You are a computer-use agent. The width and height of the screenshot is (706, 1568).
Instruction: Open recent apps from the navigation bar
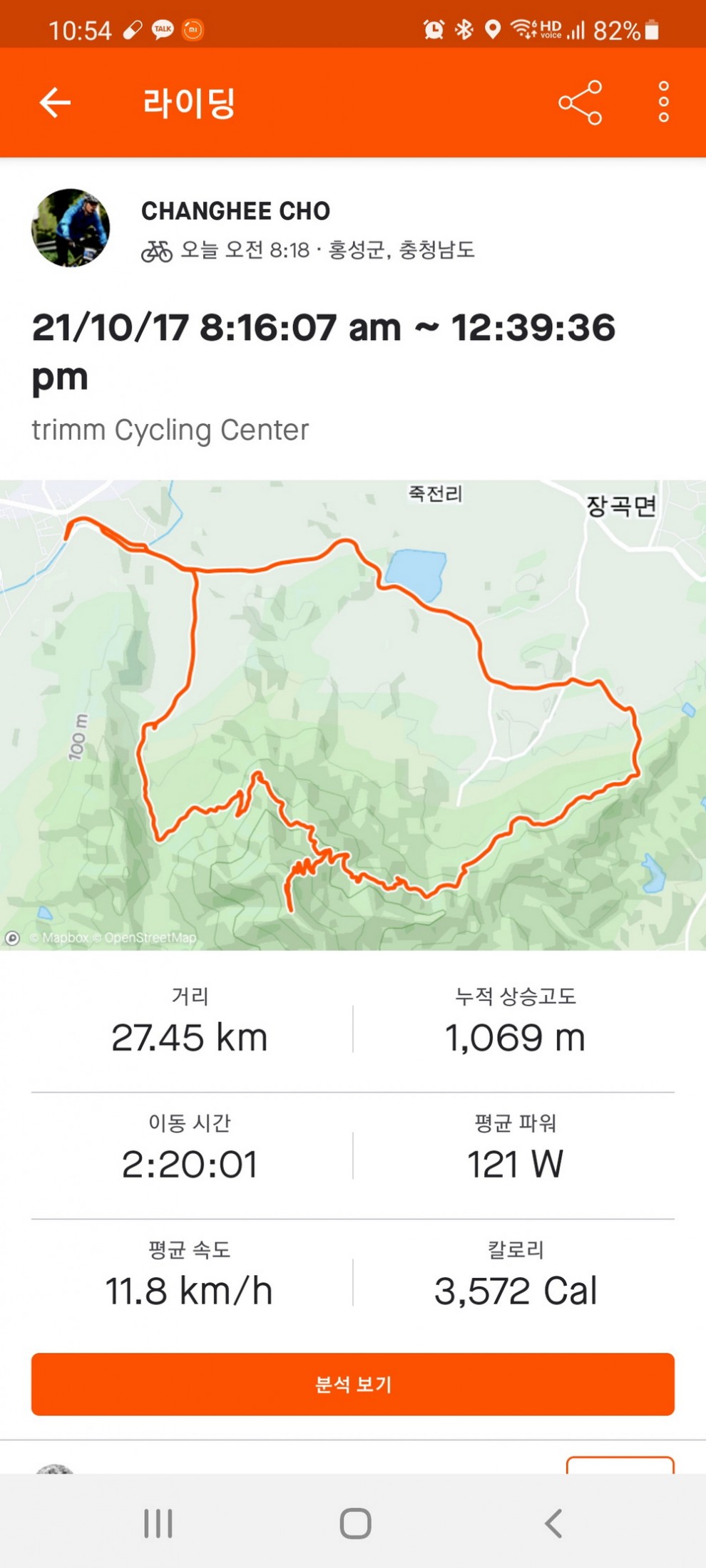(x=158, y=1524)
